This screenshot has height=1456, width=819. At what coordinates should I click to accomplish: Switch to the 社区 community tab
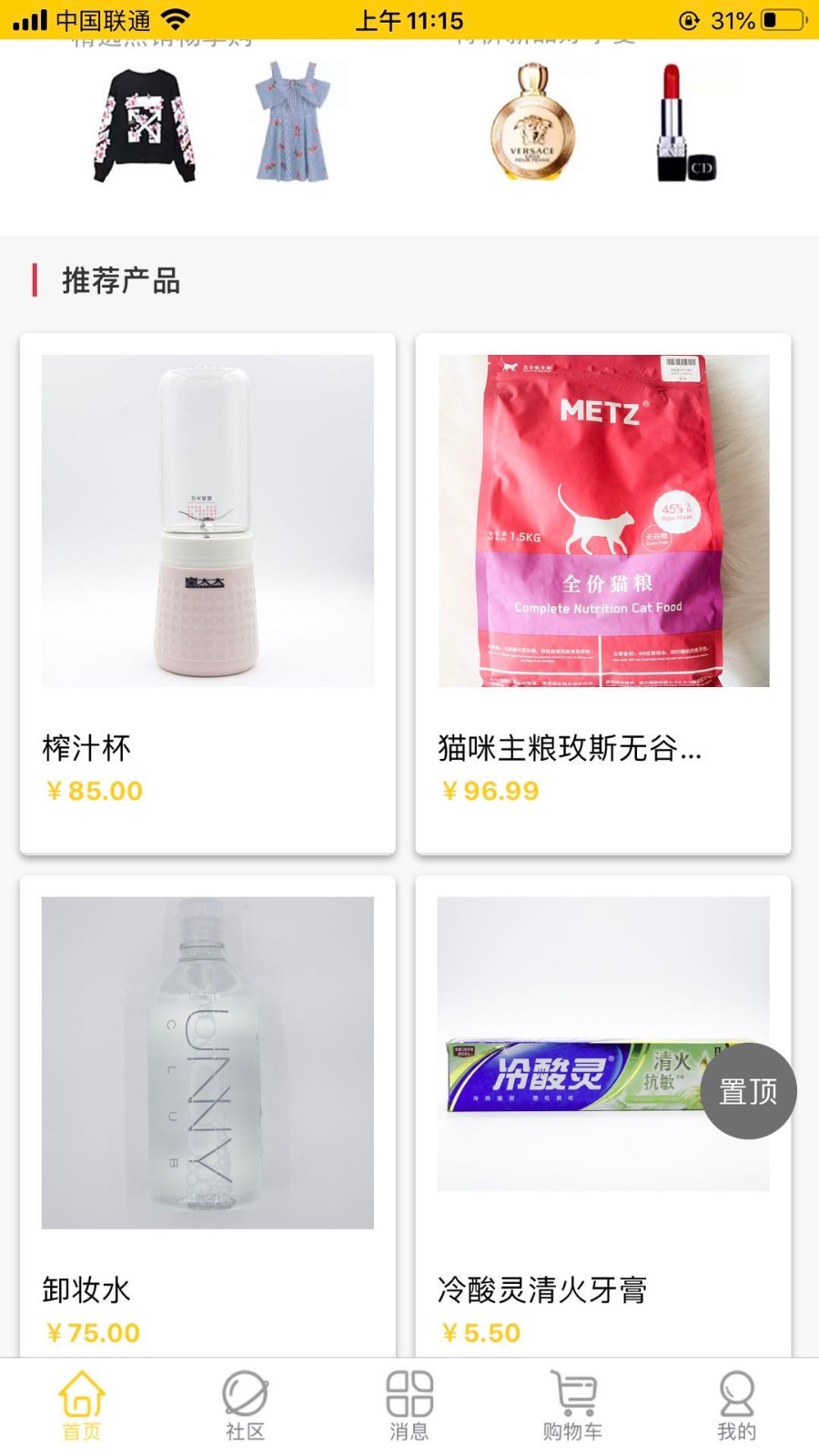(x=245, y=1406)
